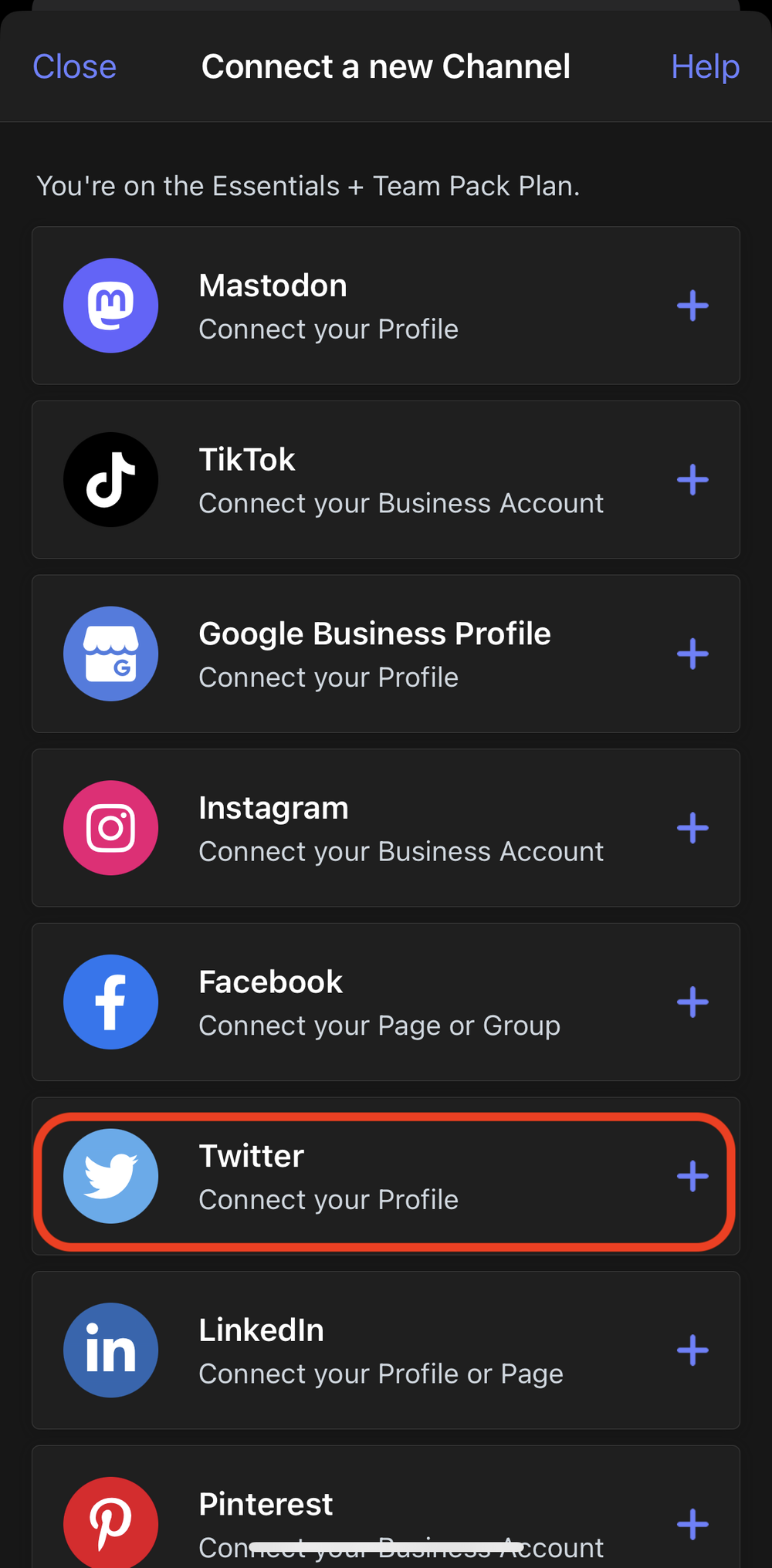This screenshot has width=772, height=1568.
Task: Click the TikTok logo icon
Action: click(110, 479)
